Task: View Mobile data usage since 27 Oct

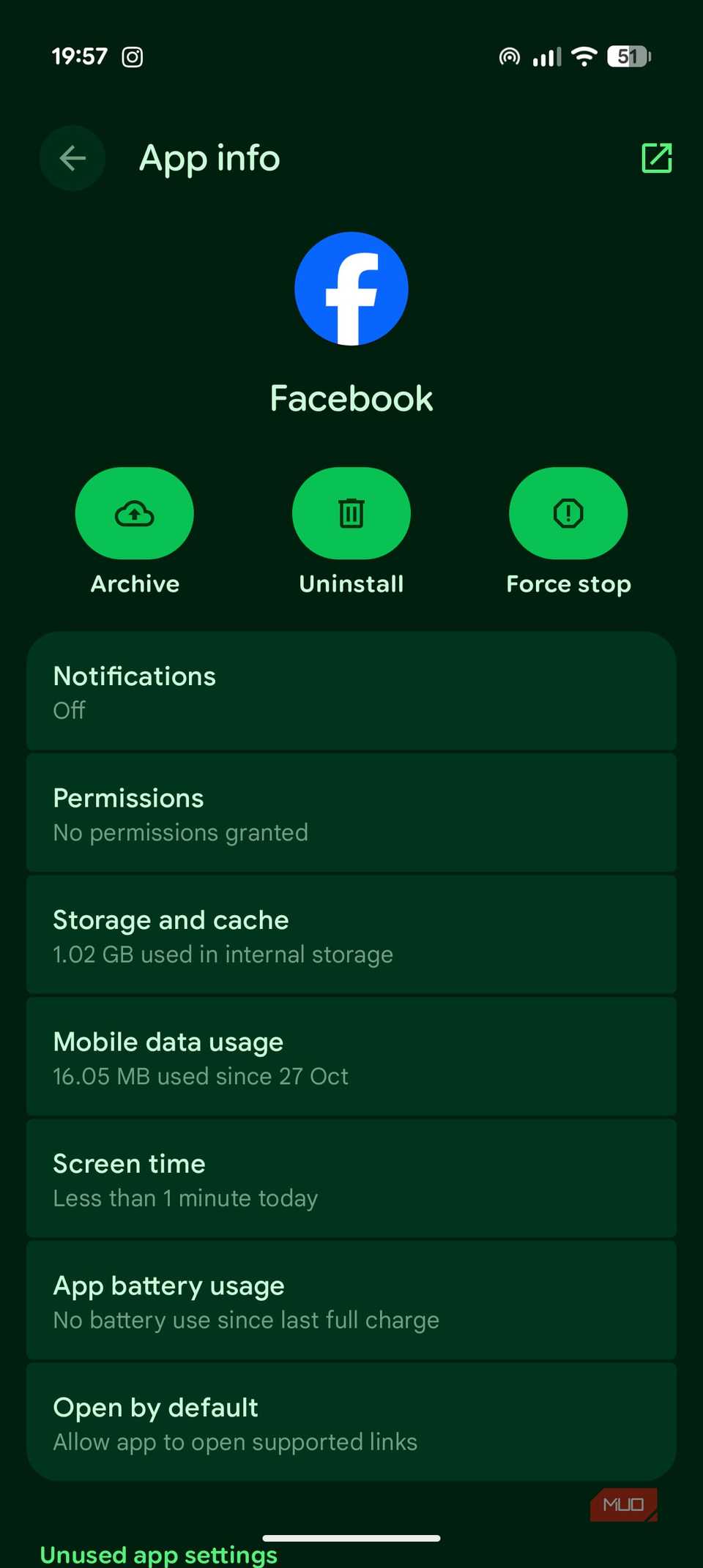Action: (x=351, y=1056)
